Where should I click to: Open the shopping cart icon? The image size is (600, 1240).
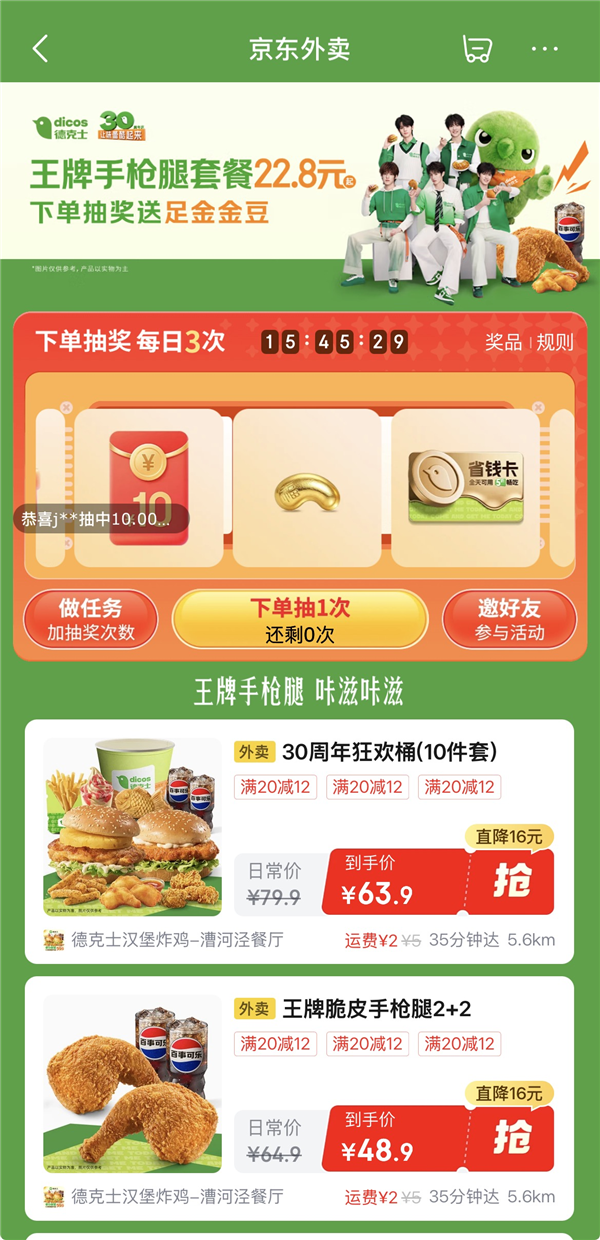coord(477,48)
